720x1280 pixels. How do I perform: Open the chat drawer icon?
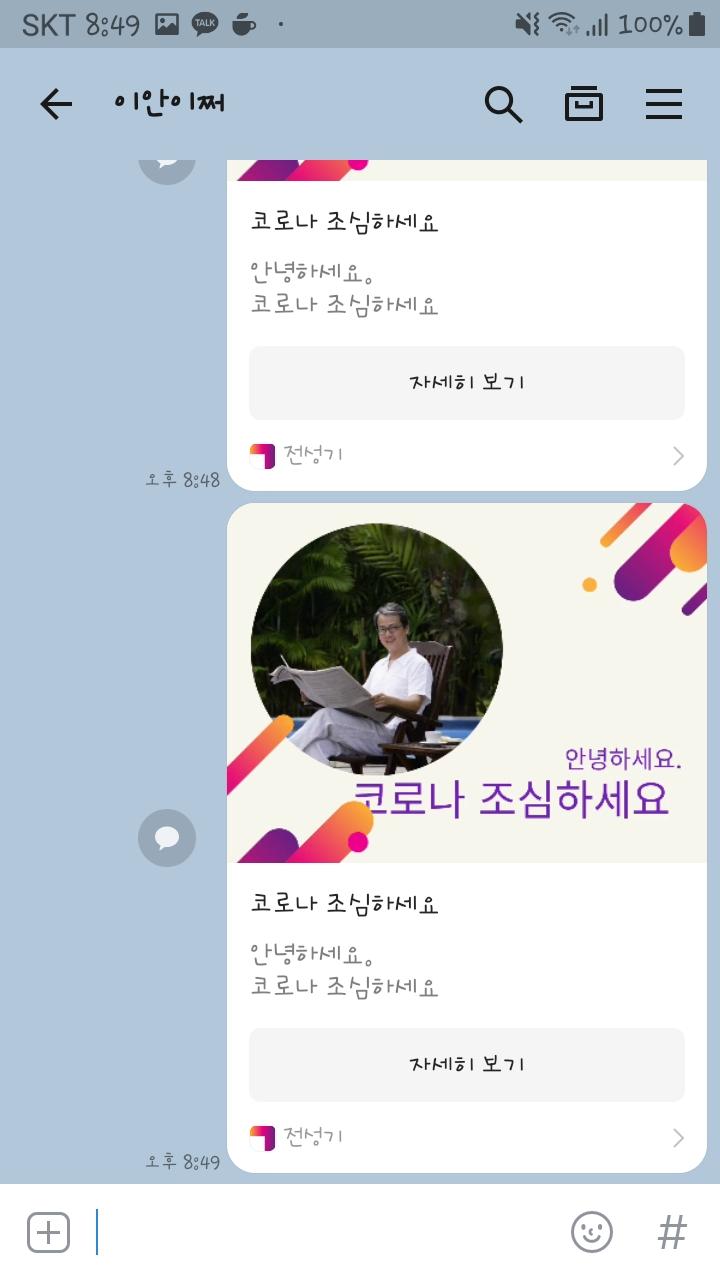(x=584, y=104)
